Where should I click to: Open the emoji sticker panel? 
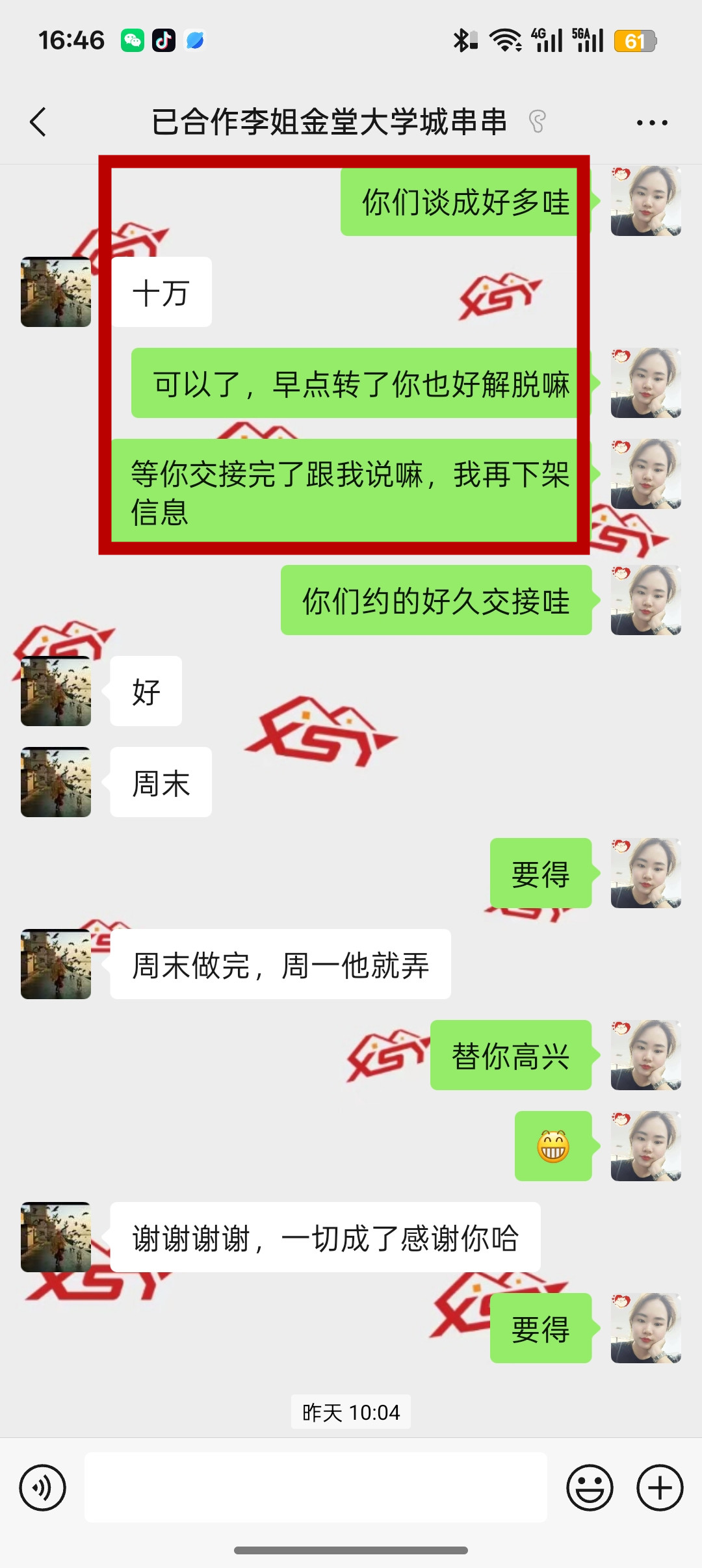coord(590,1487)
